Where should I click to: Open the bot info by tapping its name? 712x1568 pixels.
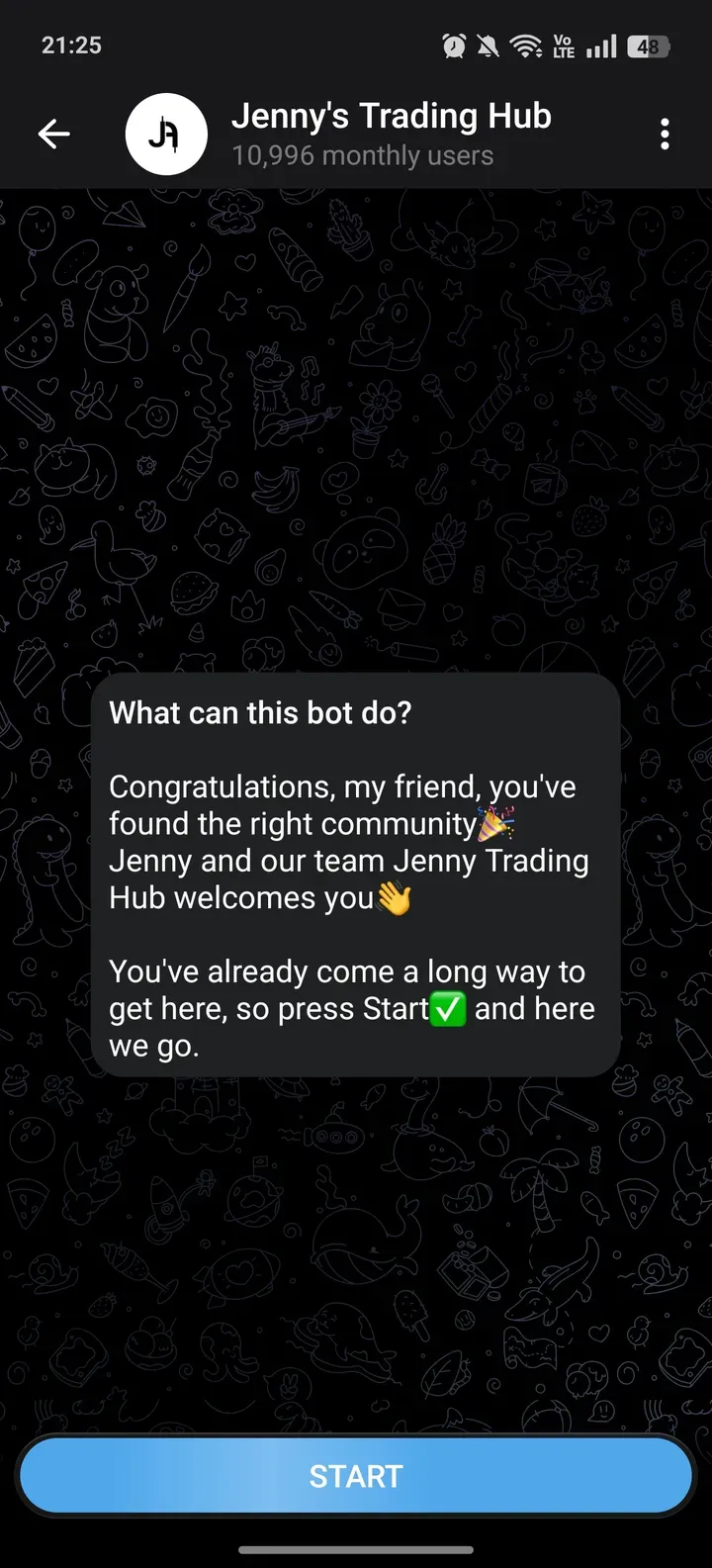click(x=391, y=116)
